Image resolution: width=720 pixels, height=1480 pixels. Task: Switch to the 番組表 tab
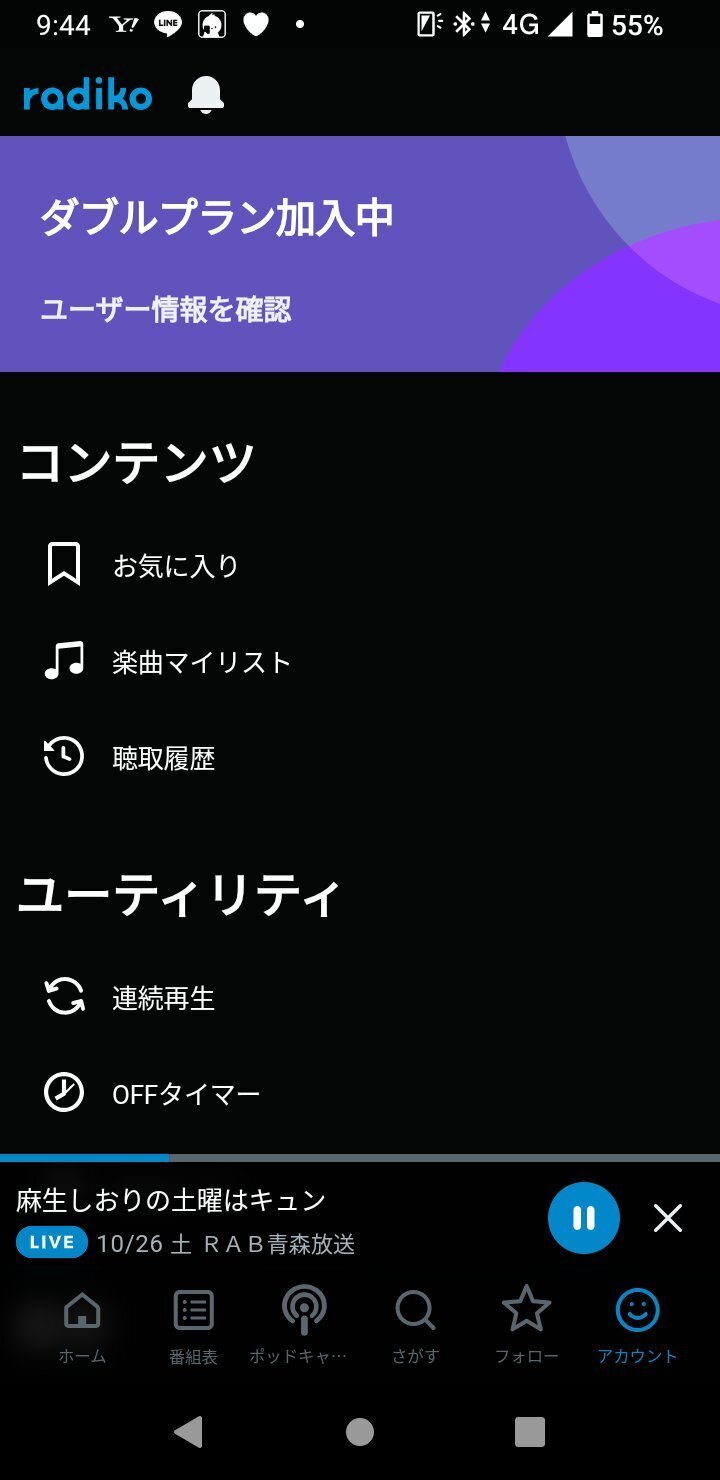192,1322
